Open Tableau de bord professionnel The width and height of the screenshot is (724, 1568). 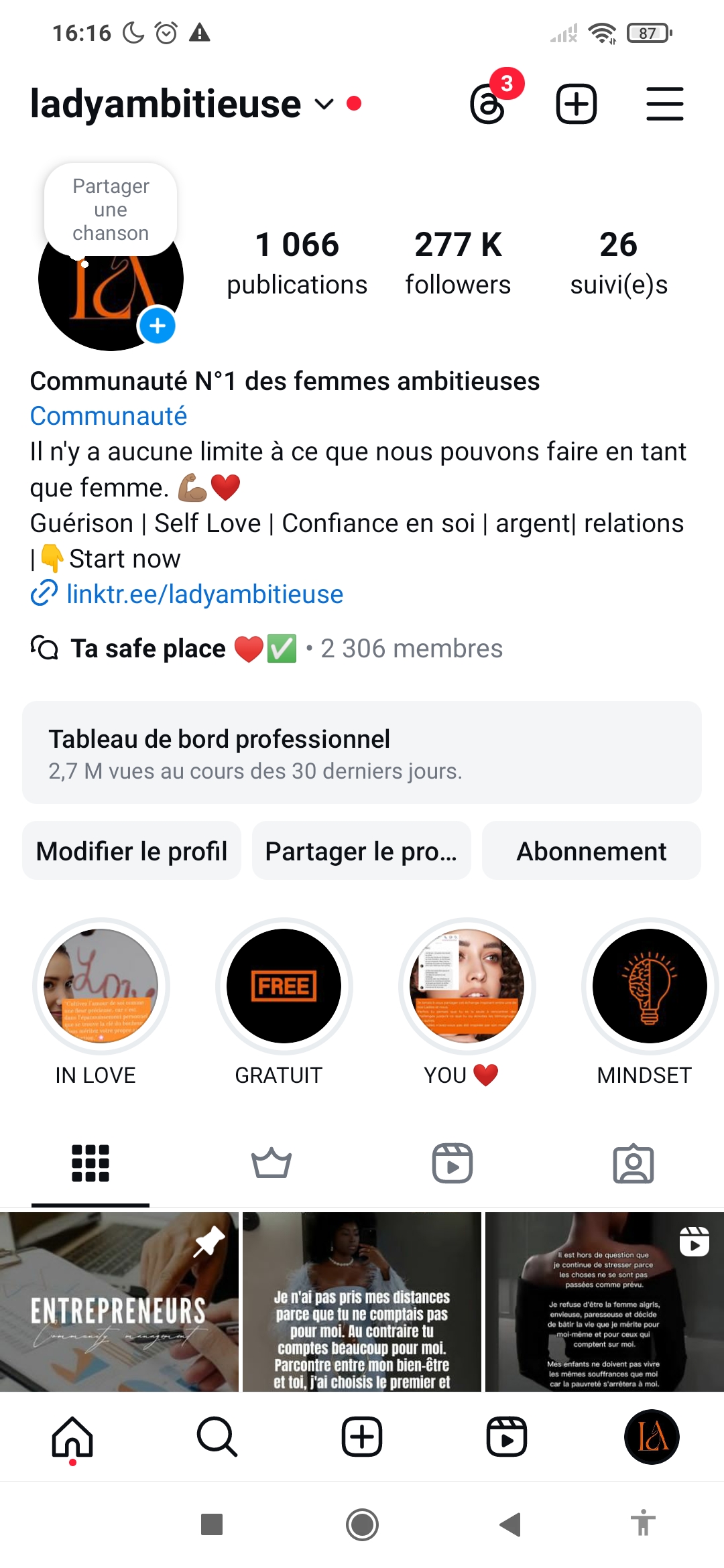pos(362,753)
